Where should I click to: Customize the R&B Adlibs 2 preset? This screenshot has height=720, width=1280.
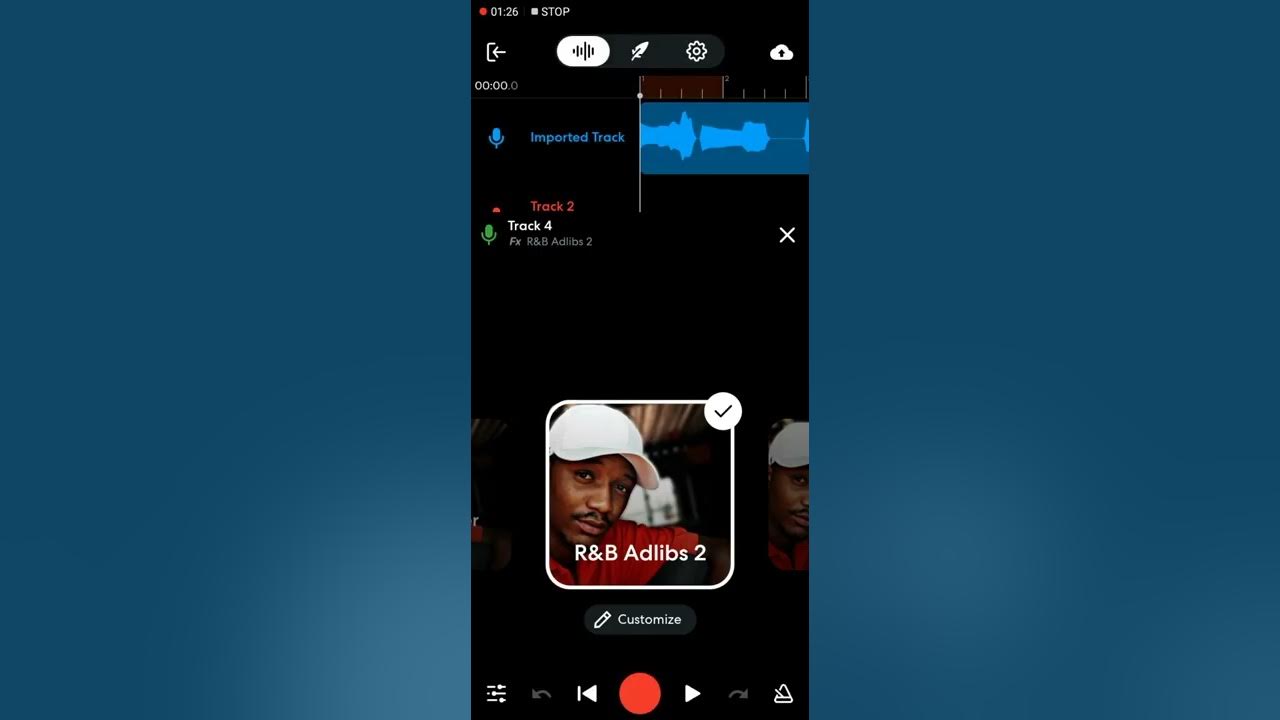(x=640, y=619)
